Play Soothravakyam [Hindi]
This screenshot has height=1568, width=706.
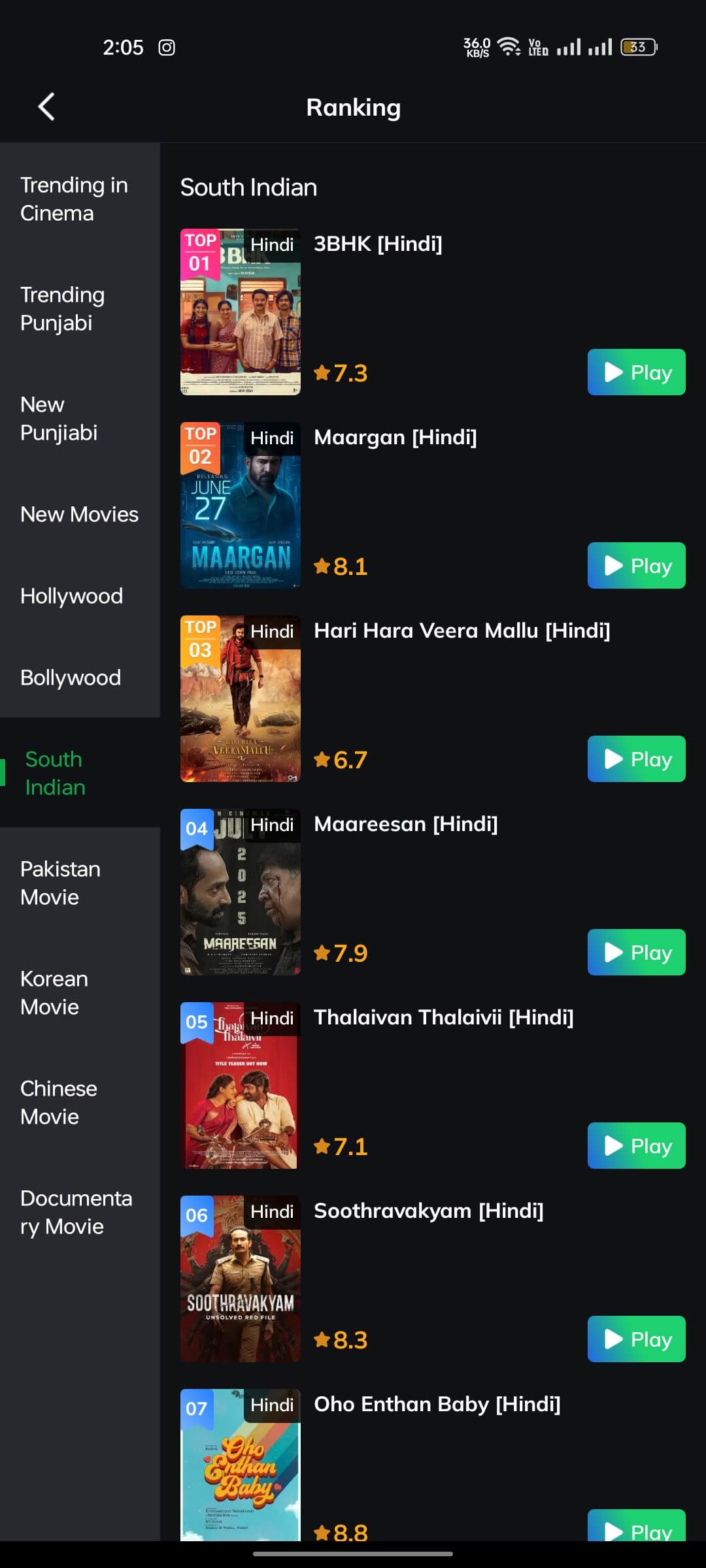coord(637,1339)
